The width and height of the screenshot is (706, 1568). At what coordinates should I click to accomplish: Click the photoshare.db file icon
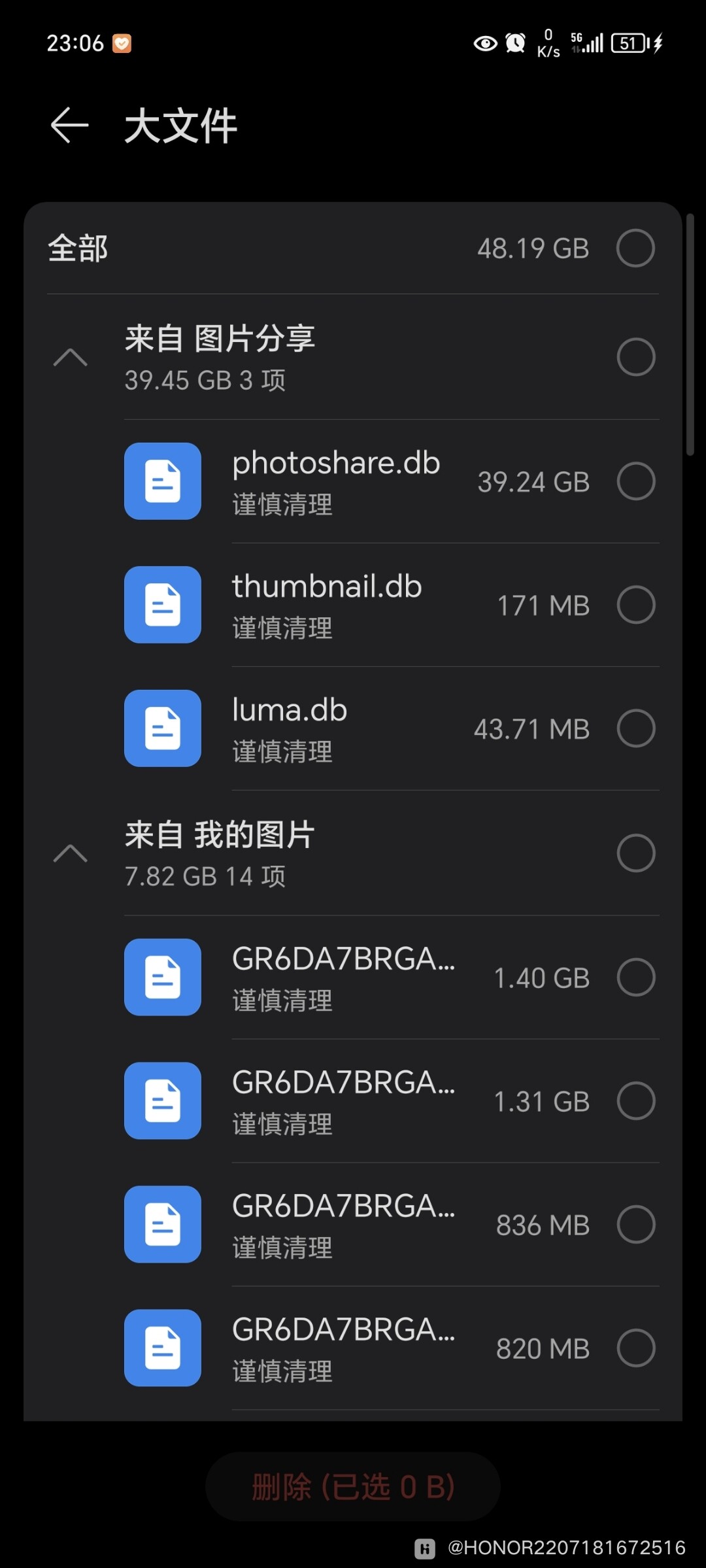pyautogui.click(x=162, y=481)
